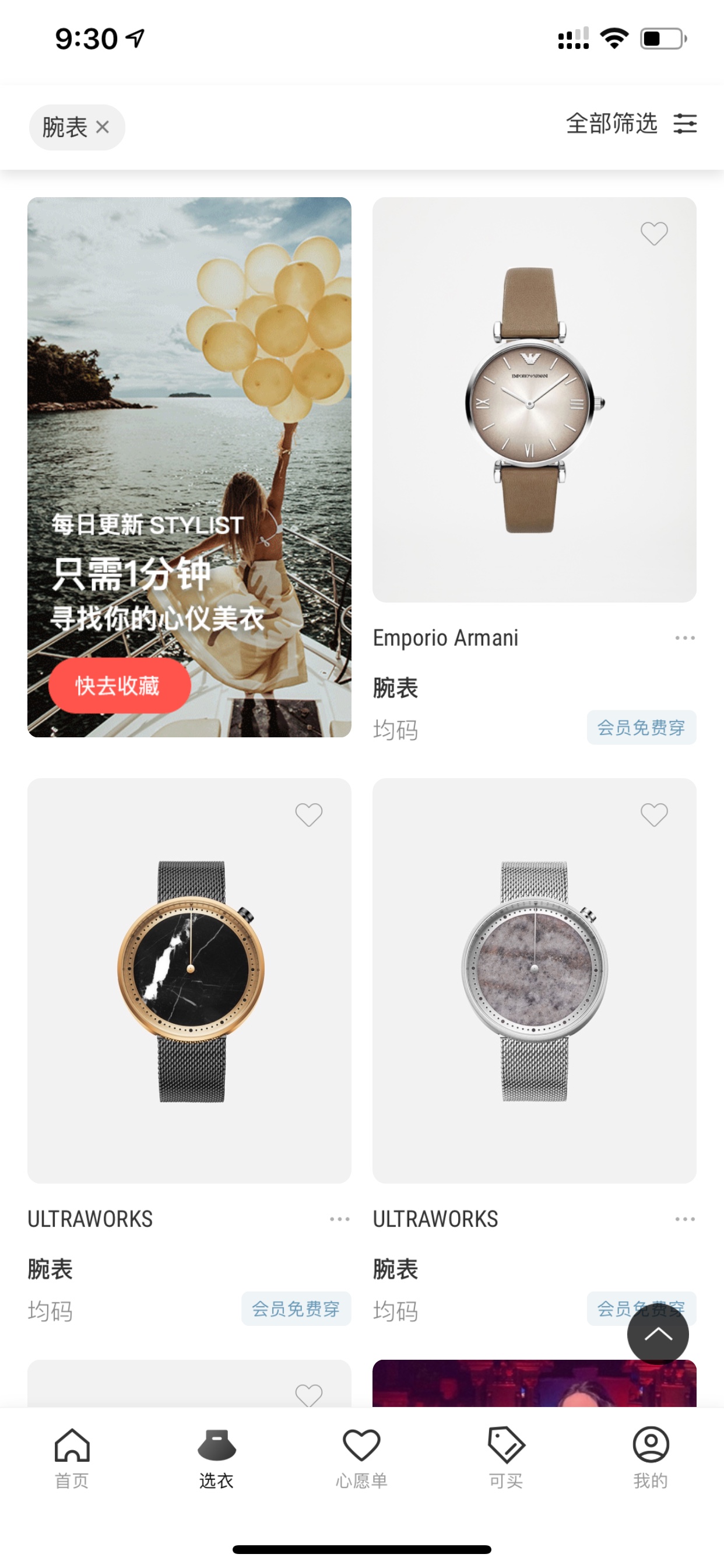Open the Emporio Armani watch product

534,400
